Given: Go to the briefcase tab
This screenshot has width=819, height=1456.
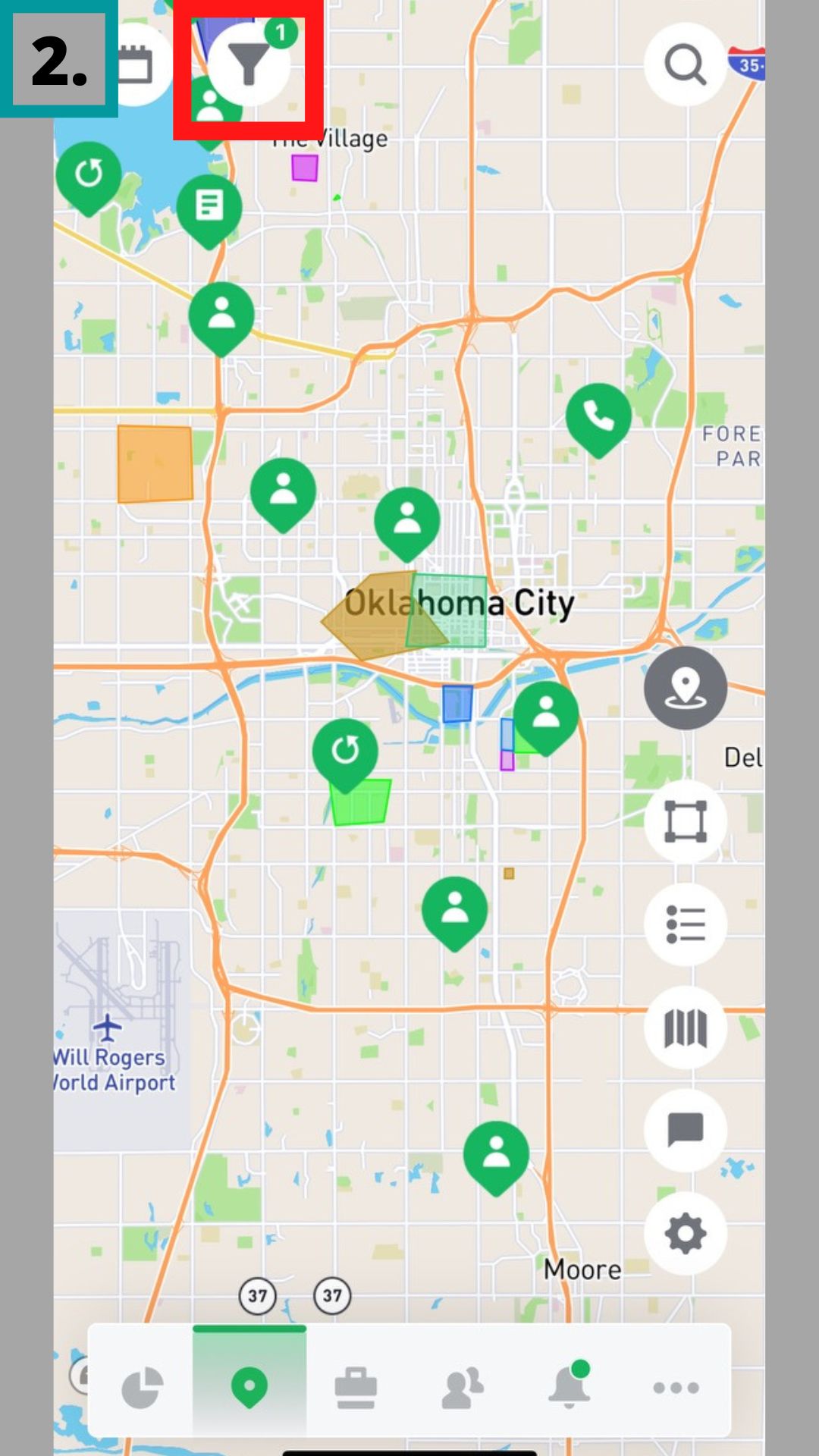Looking at the screenshot, I should click(356, 1387).
